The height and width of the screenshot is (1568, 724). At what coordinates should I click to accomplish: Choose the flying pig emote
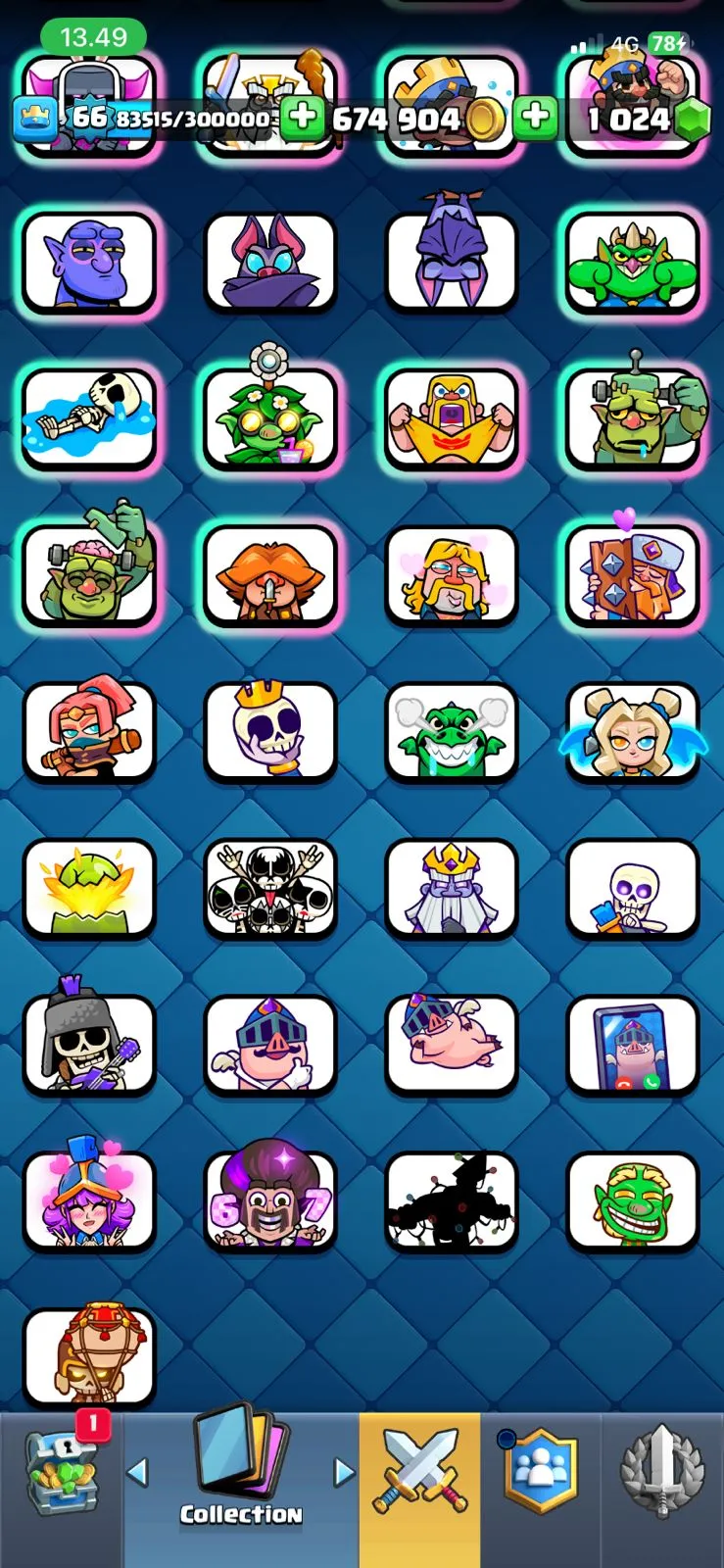pyautogui.click(x=451, y=1045)
